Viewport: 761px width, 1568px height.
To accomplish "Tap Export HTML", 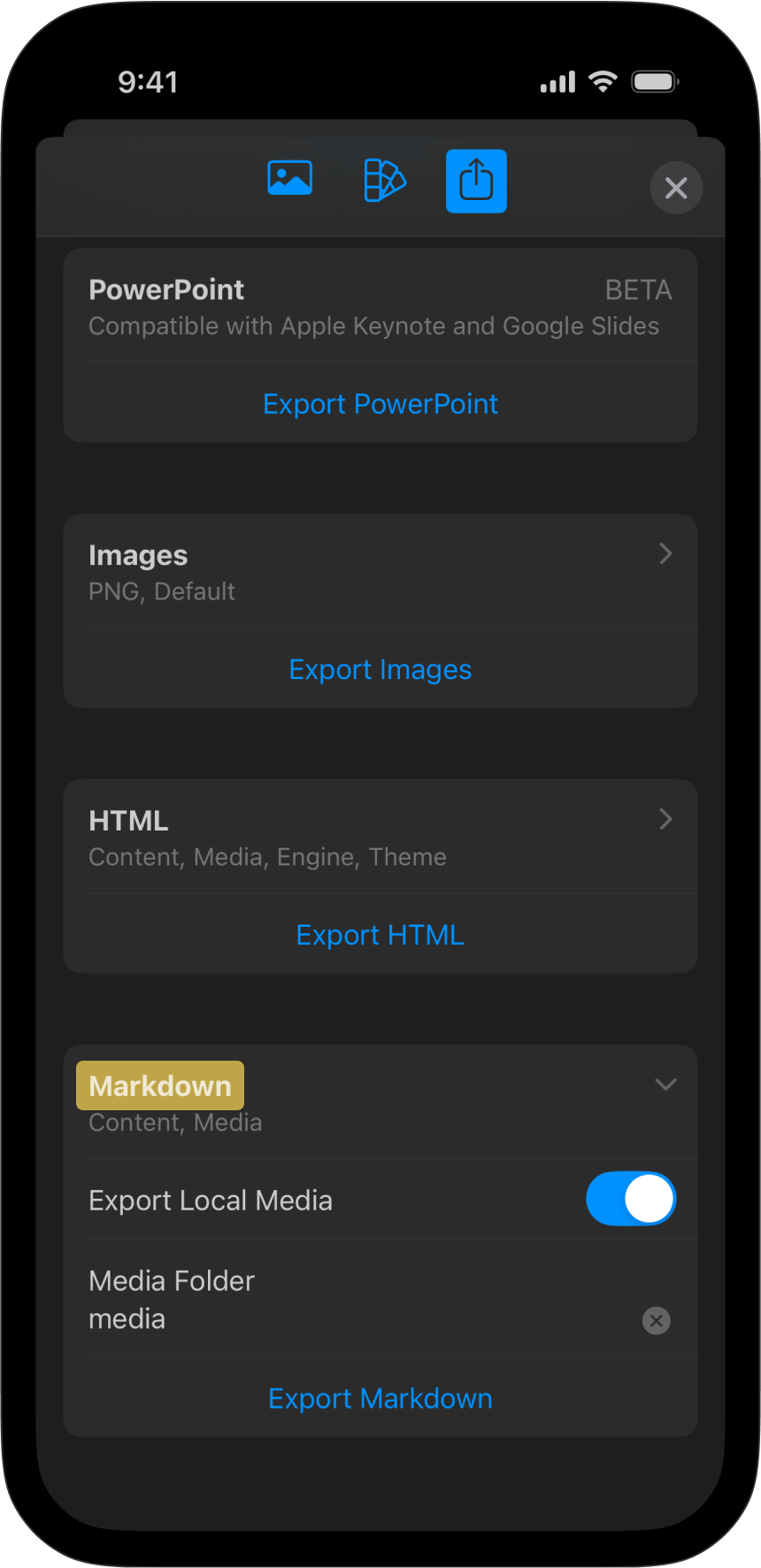I will [x=380, y=934].
